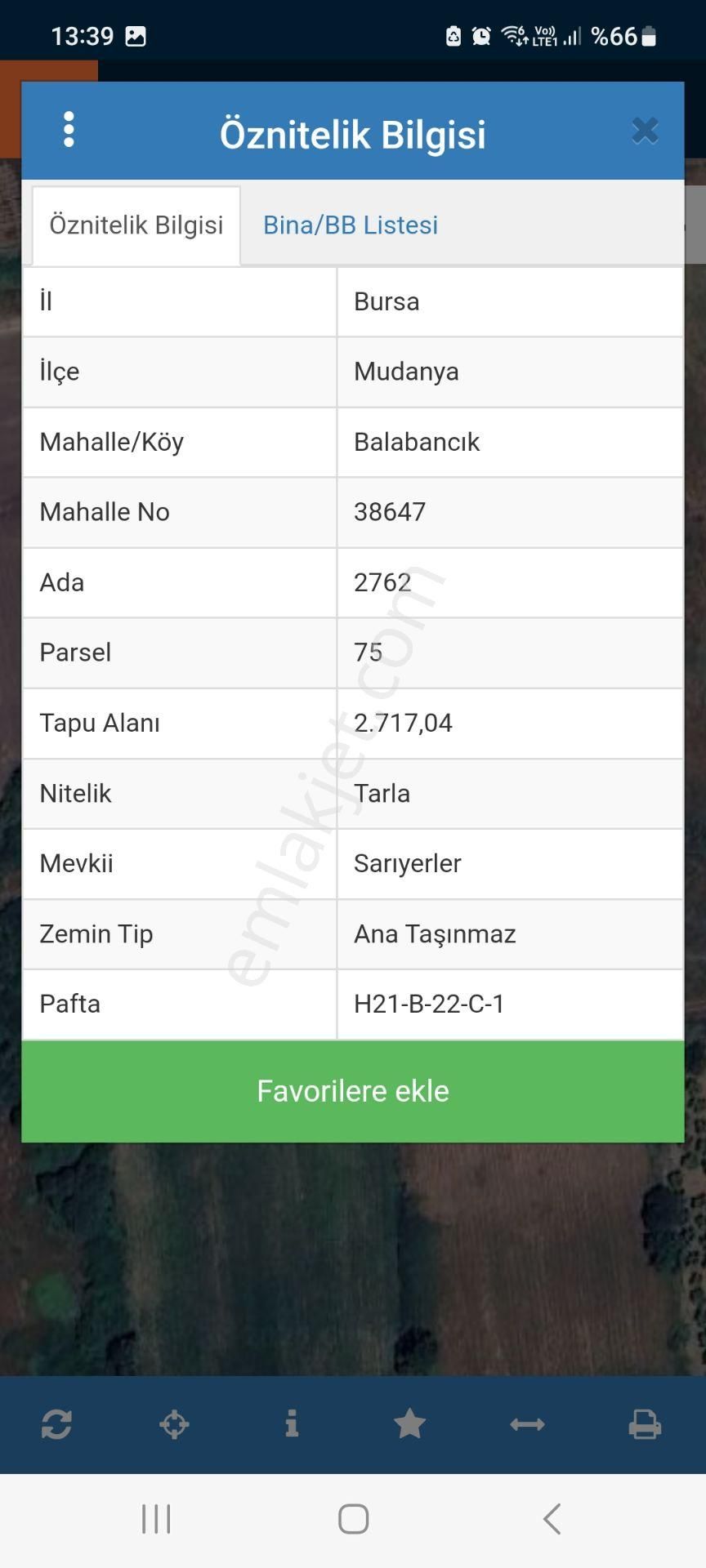Open attribute info via the info icon
The width and height of the screenshot is (706, 1568).
click(292, 1425)
